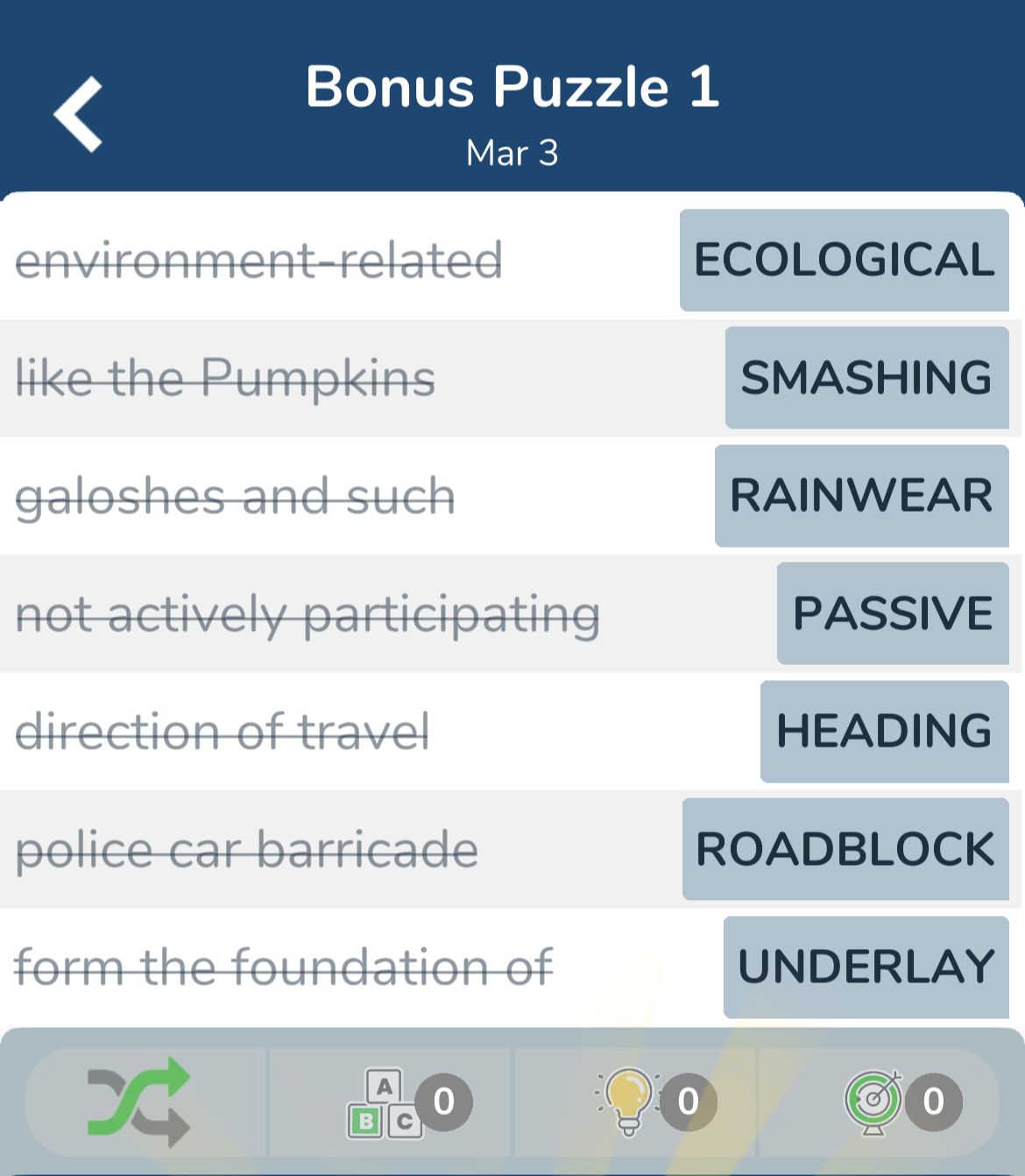
Task: Tap the HEADING answer tile
Action: click(x=884, y=731)
